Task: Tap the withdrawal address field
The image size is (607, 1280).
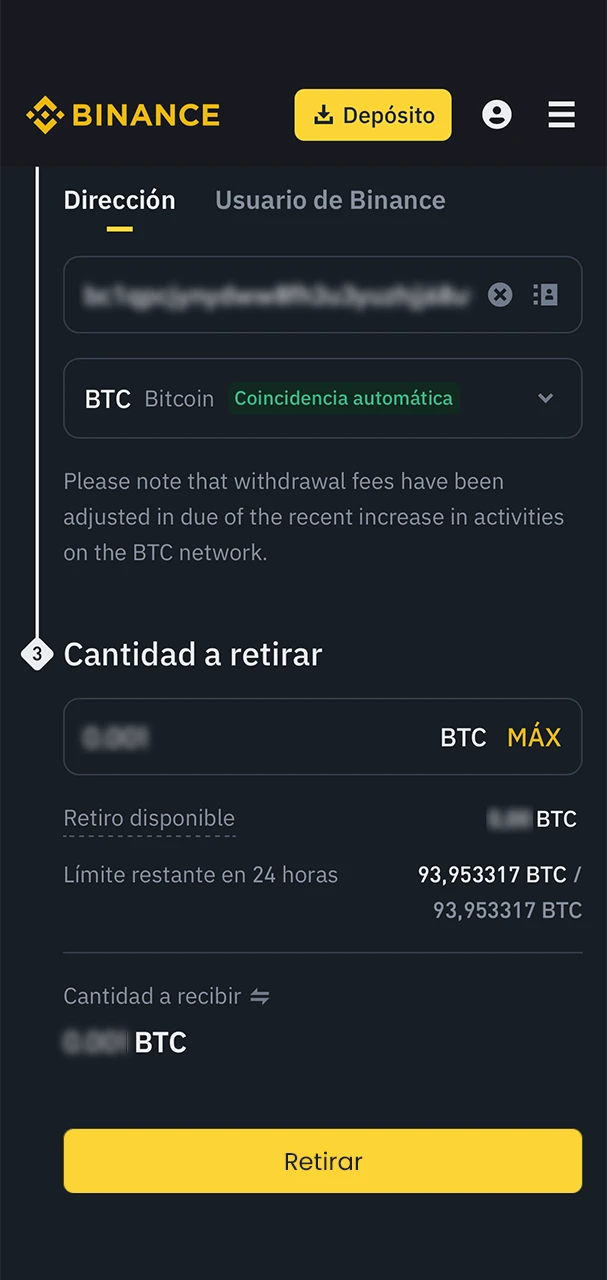Action: 275,295
